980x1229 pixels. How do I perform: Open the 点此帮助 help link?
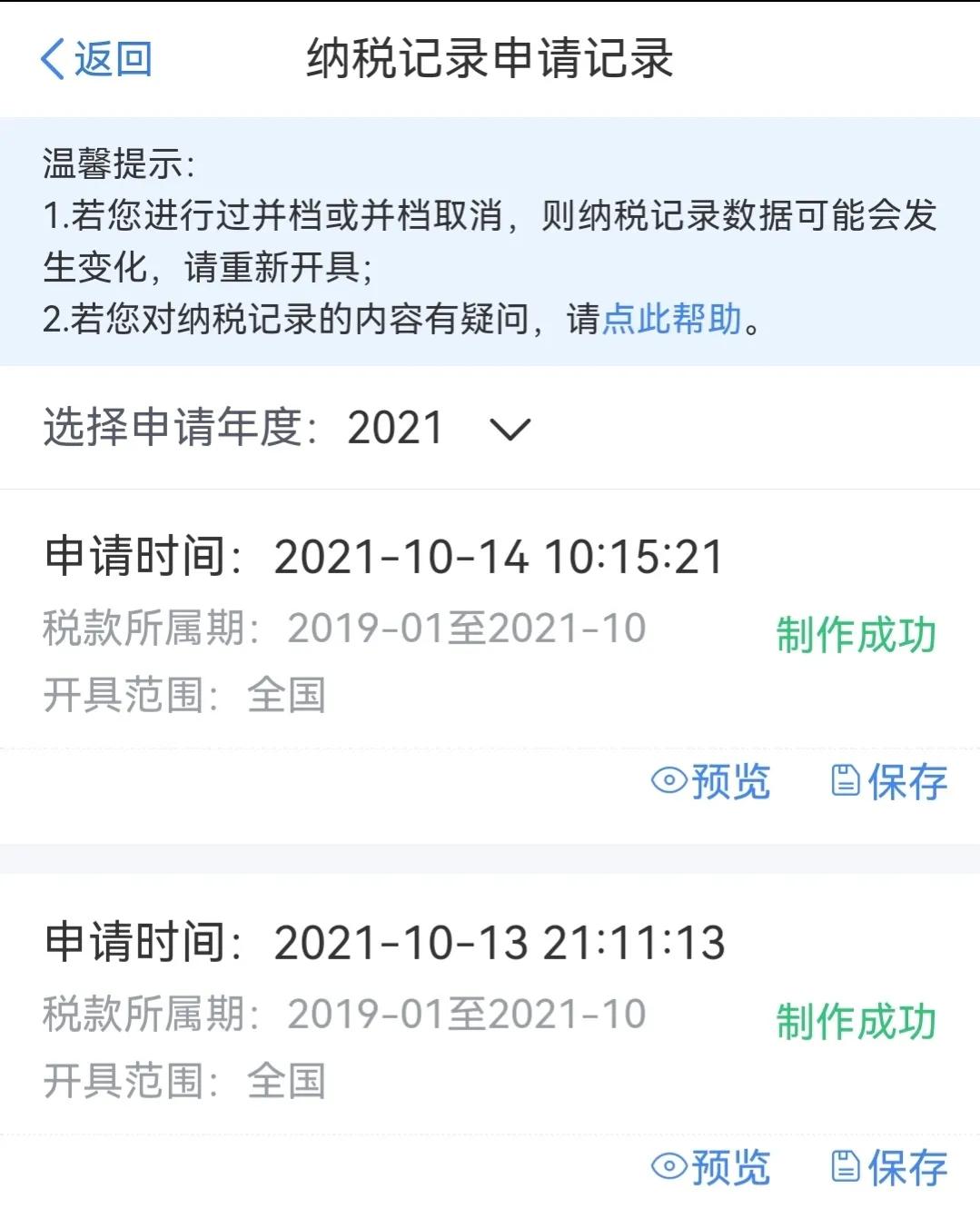pyautogui.click(x=672, y=320)
